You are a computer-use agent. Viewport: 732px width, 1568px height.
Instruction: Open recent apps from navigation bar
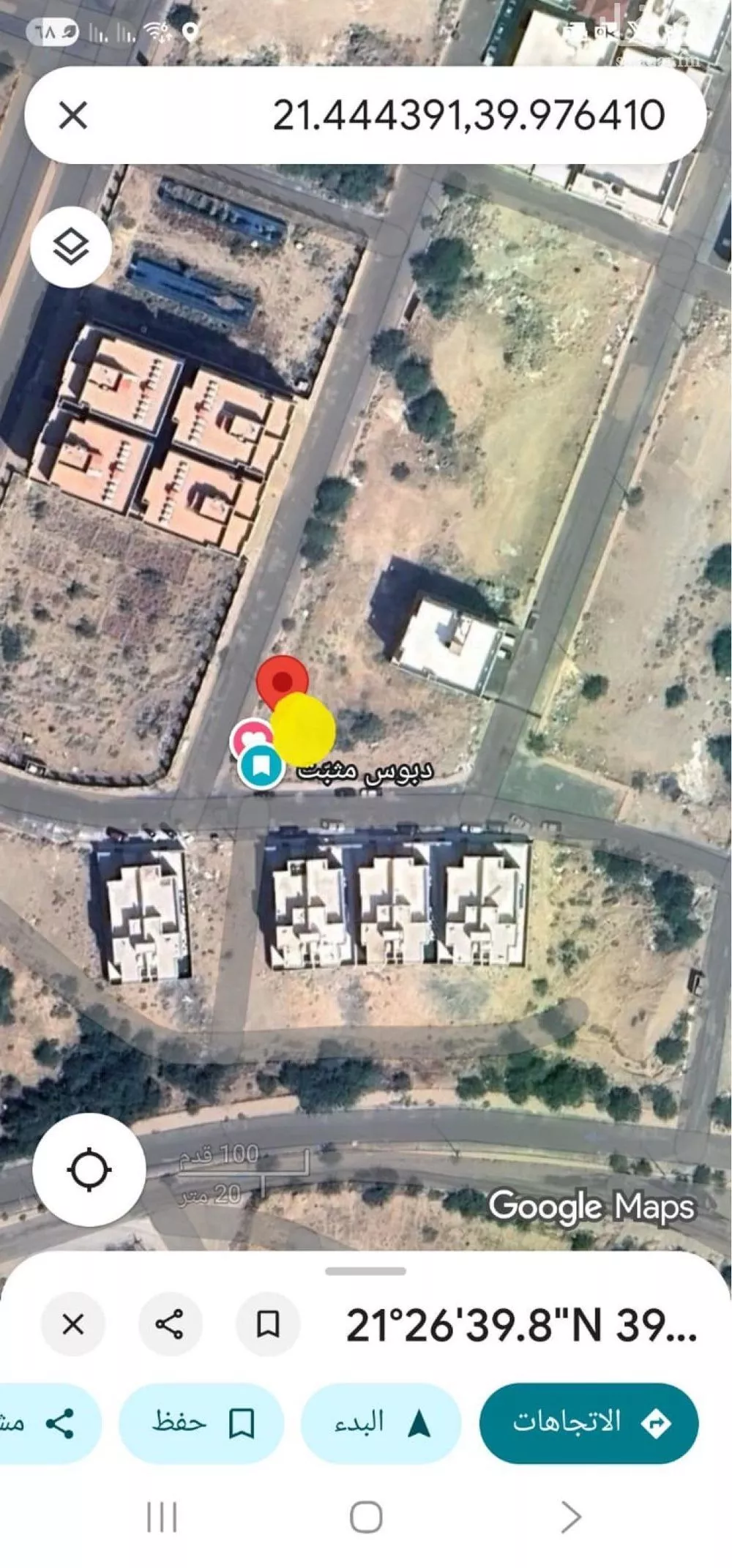click(162, 1517)
